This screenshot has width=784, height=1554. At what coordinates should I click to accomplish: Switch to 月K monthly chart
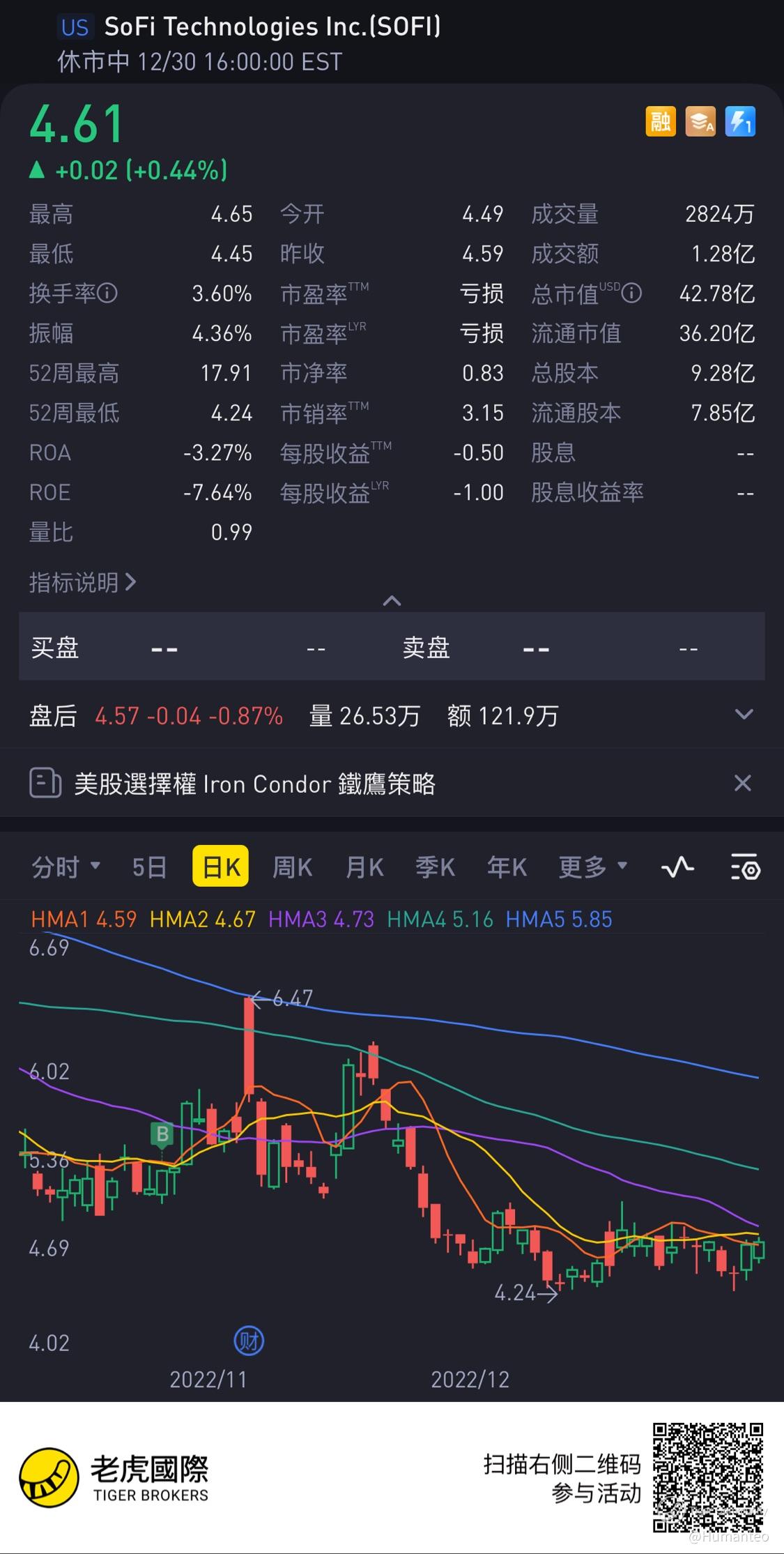point(364,867)
